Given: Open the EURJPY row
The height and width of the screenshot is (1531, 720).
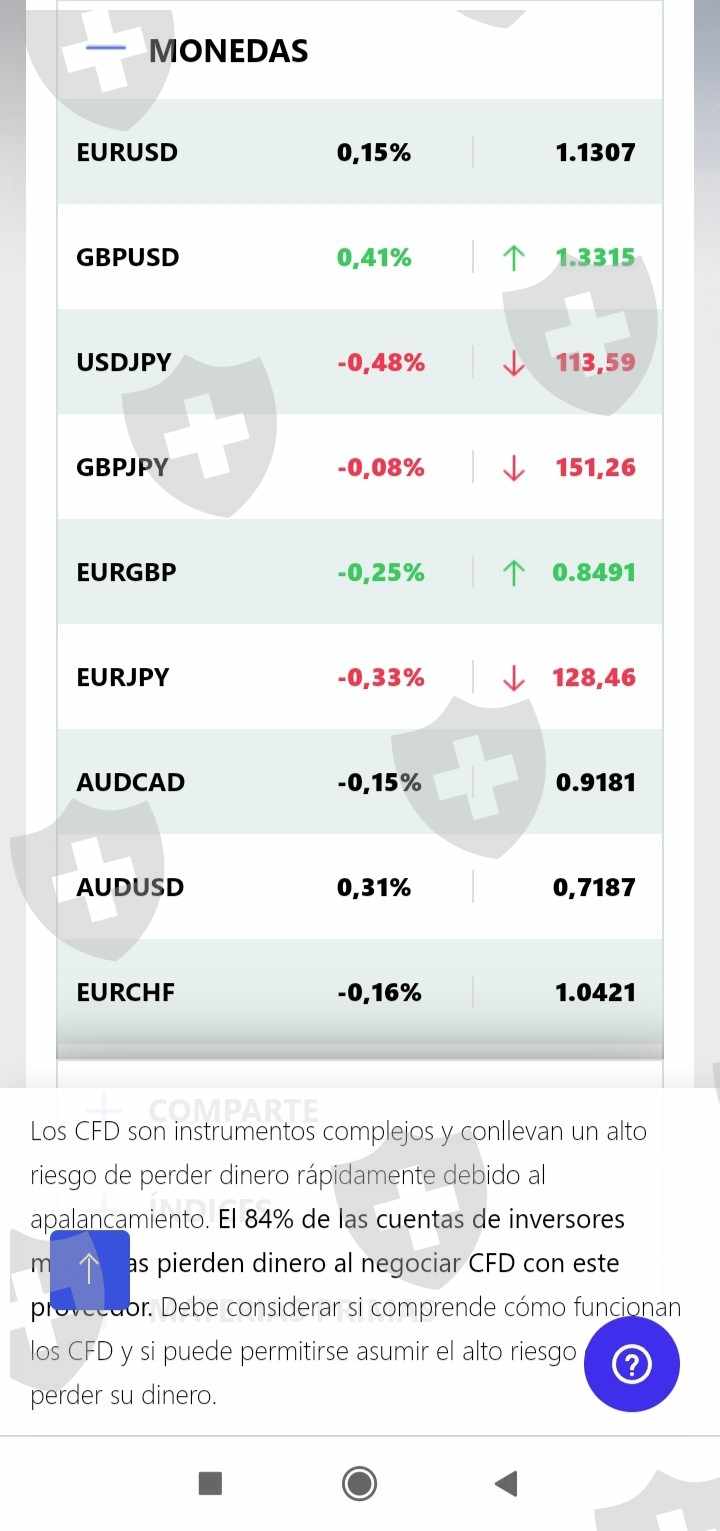Looking at the screenshot, I should click(x=358, y=678).
